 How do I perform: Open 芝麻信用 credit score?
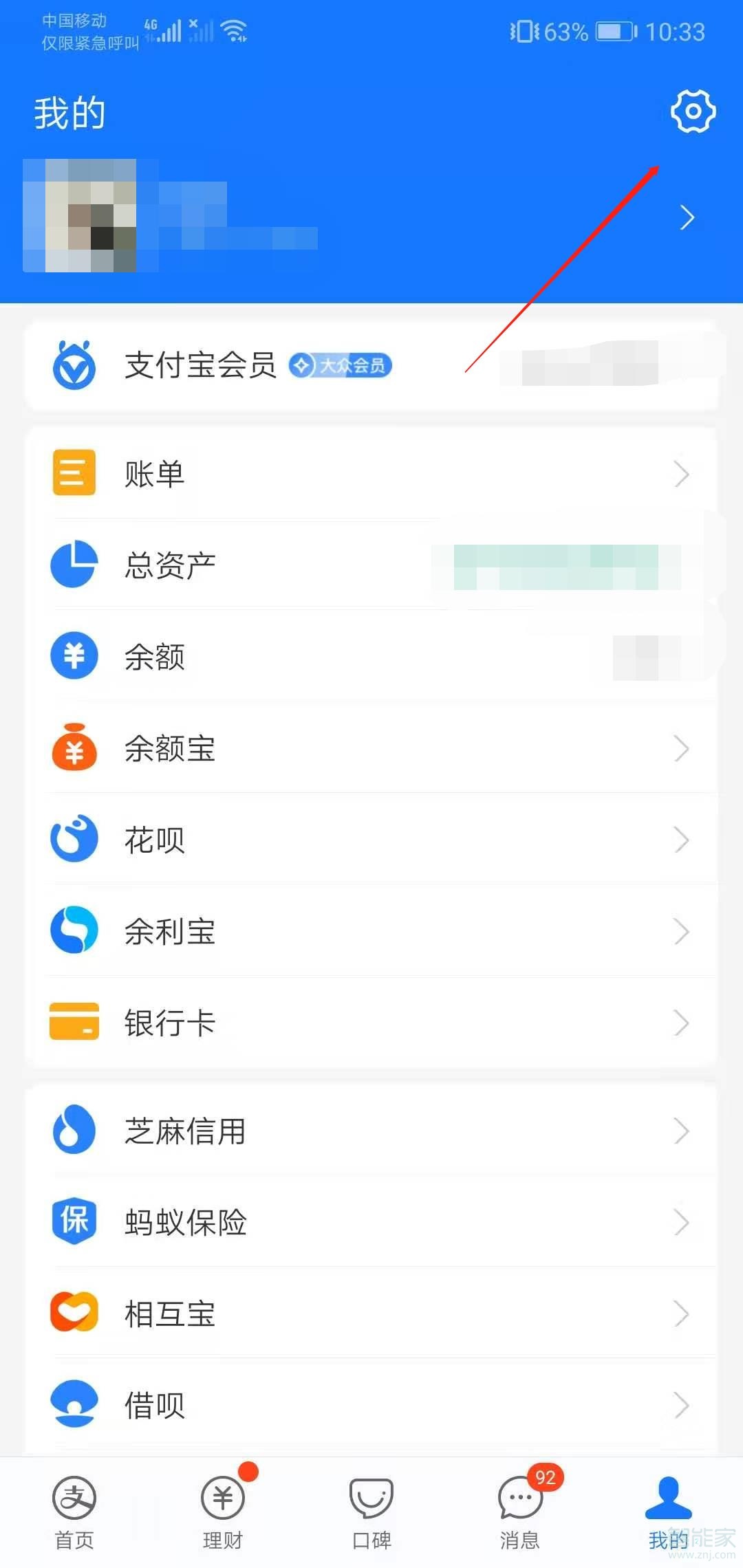tap(371, 1131)
